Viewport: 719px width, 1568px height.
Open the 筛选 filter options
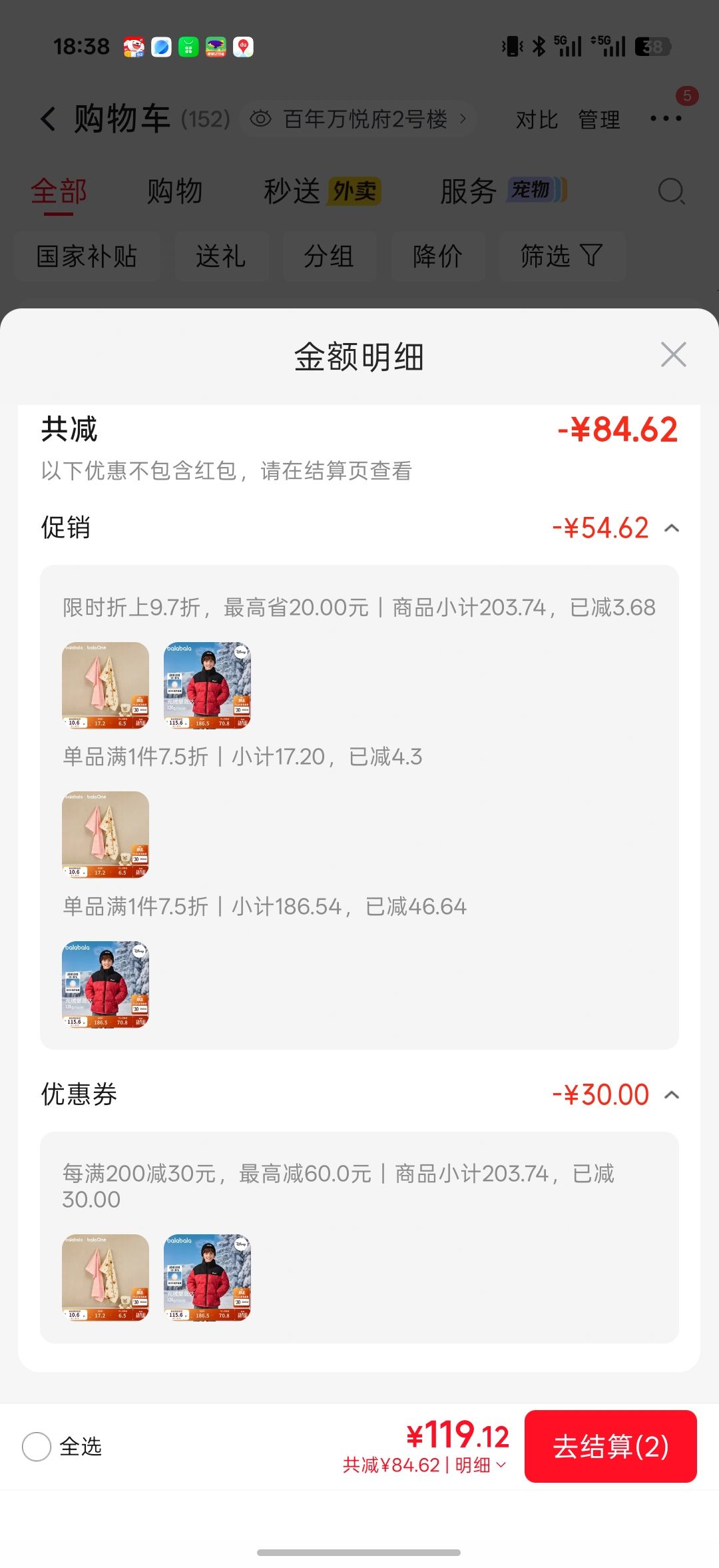tap(562, 256)
